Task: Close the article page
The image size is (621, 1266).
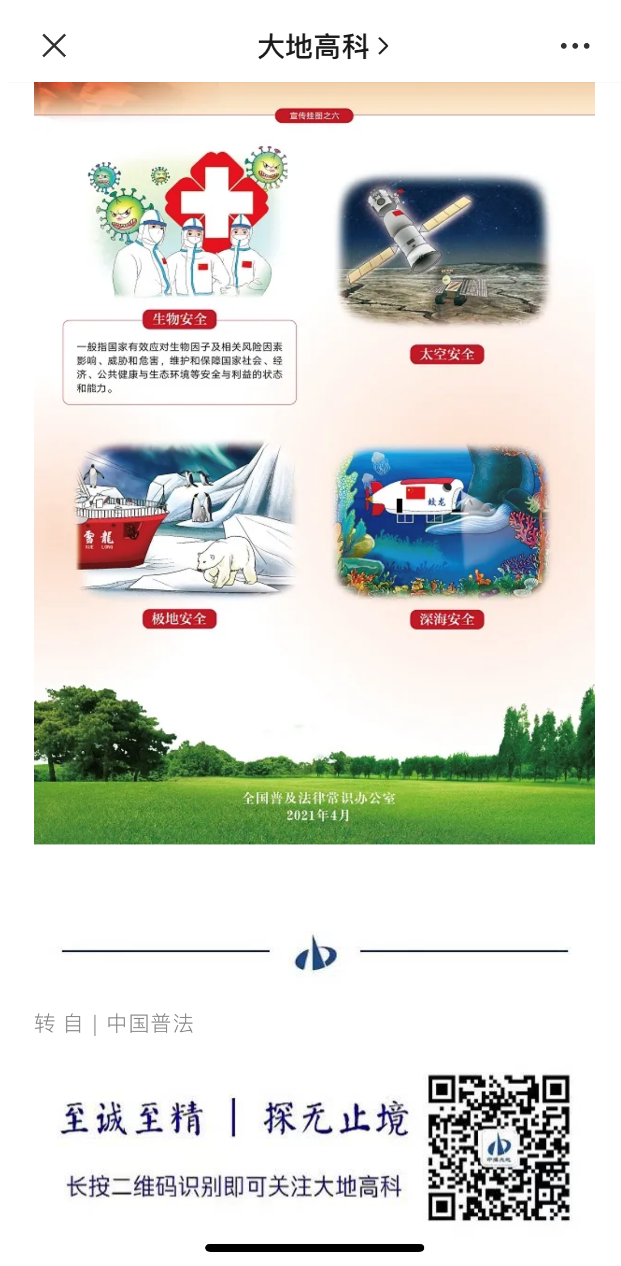Action: click(54, 45)
